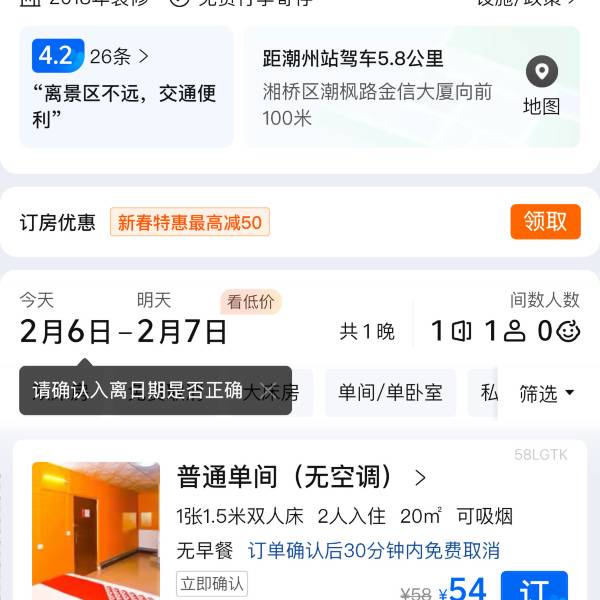The width and height of the screenshot is (600, 600).
Task: Open the 26 reviews rating card
Action: pyautogui.click(x=126, y=87)
